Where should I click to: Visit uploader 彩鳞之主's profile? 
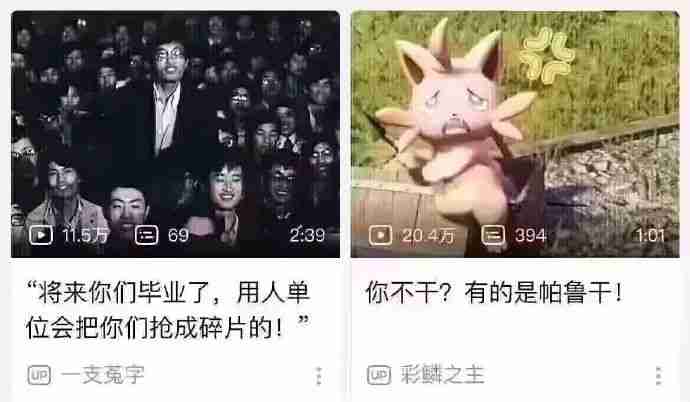[441, 376]
